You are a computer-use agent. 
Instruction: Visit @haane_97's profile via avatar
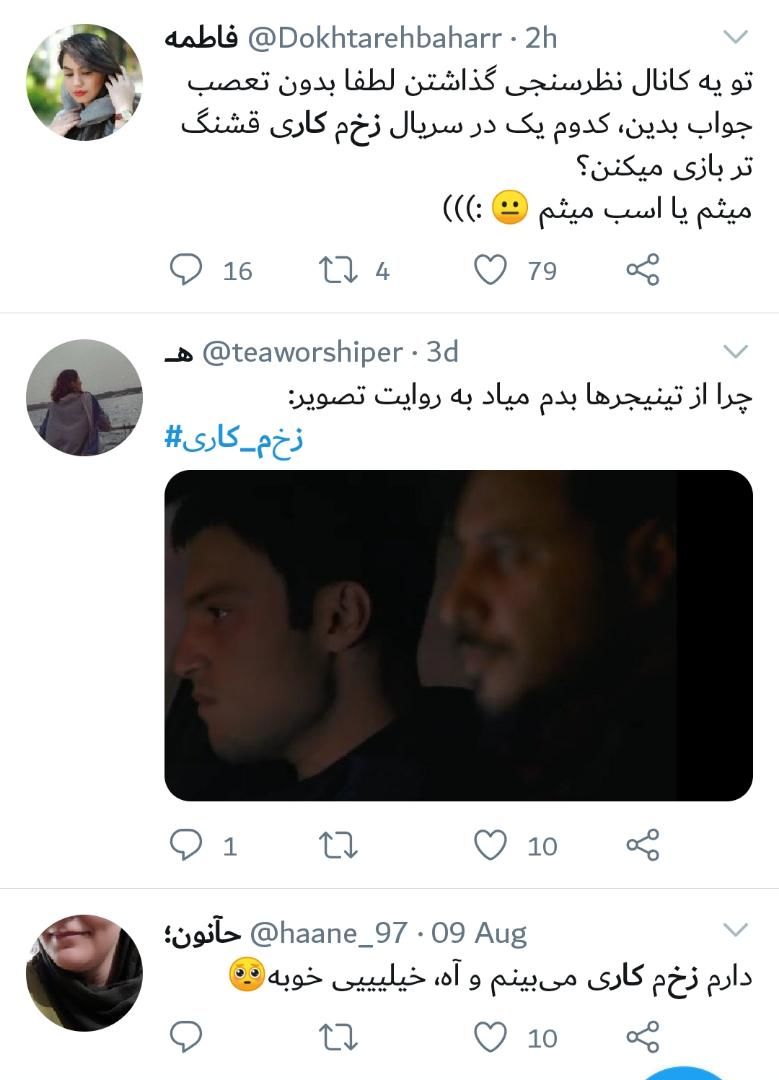click(x=84, y=972)
